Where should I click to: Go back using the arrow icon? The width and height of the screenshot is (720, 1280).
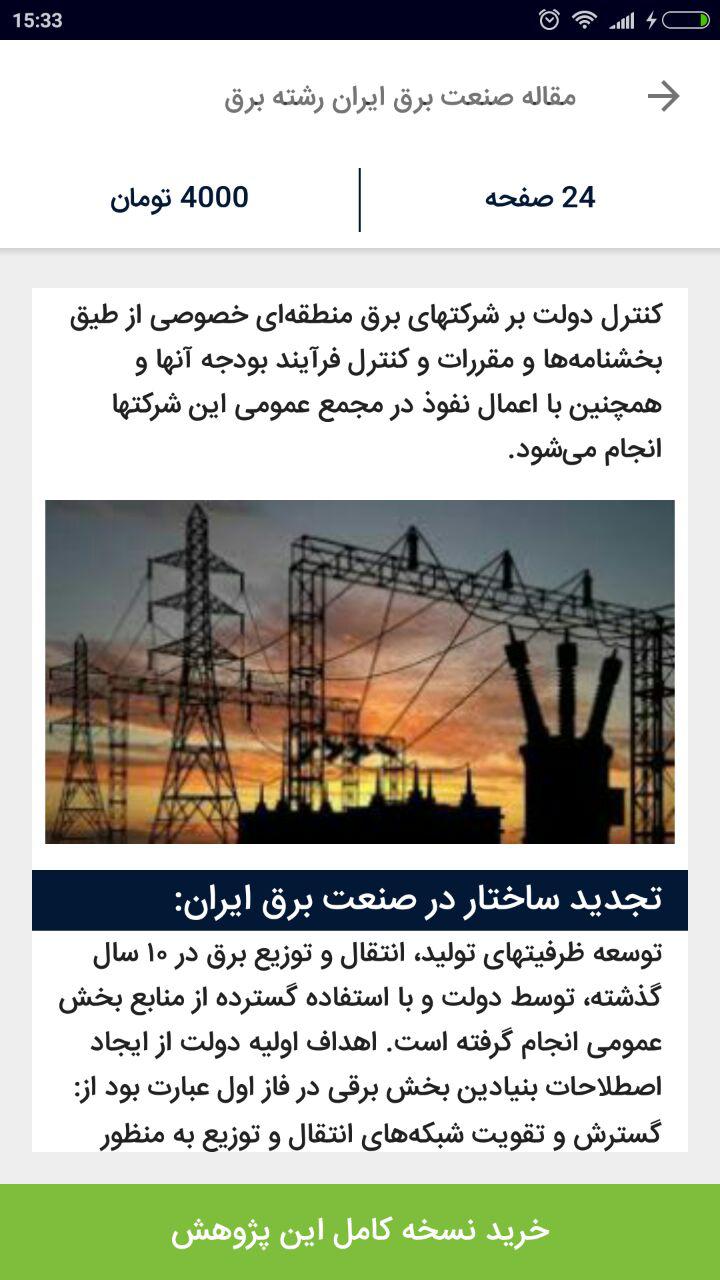663,97
